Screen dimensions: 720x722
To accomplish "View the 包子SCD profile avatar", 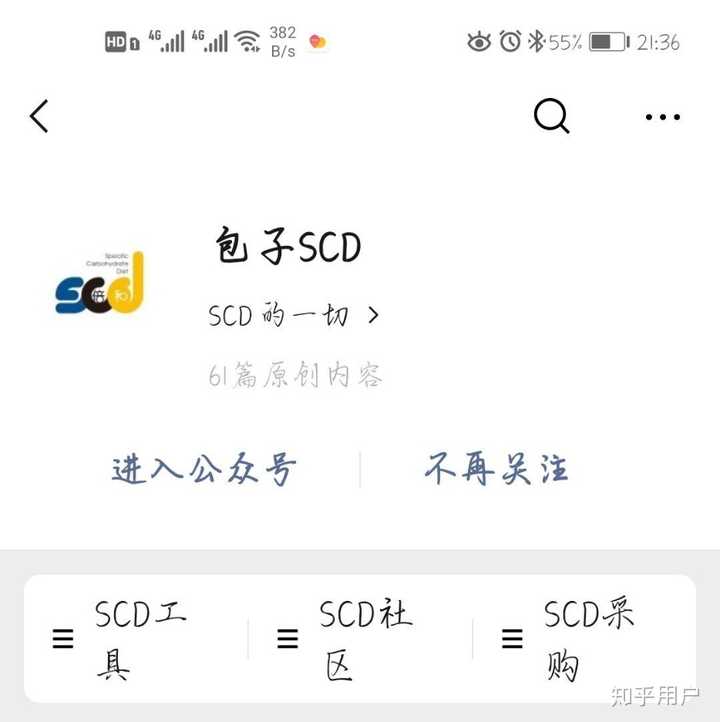I will [100, 285].
